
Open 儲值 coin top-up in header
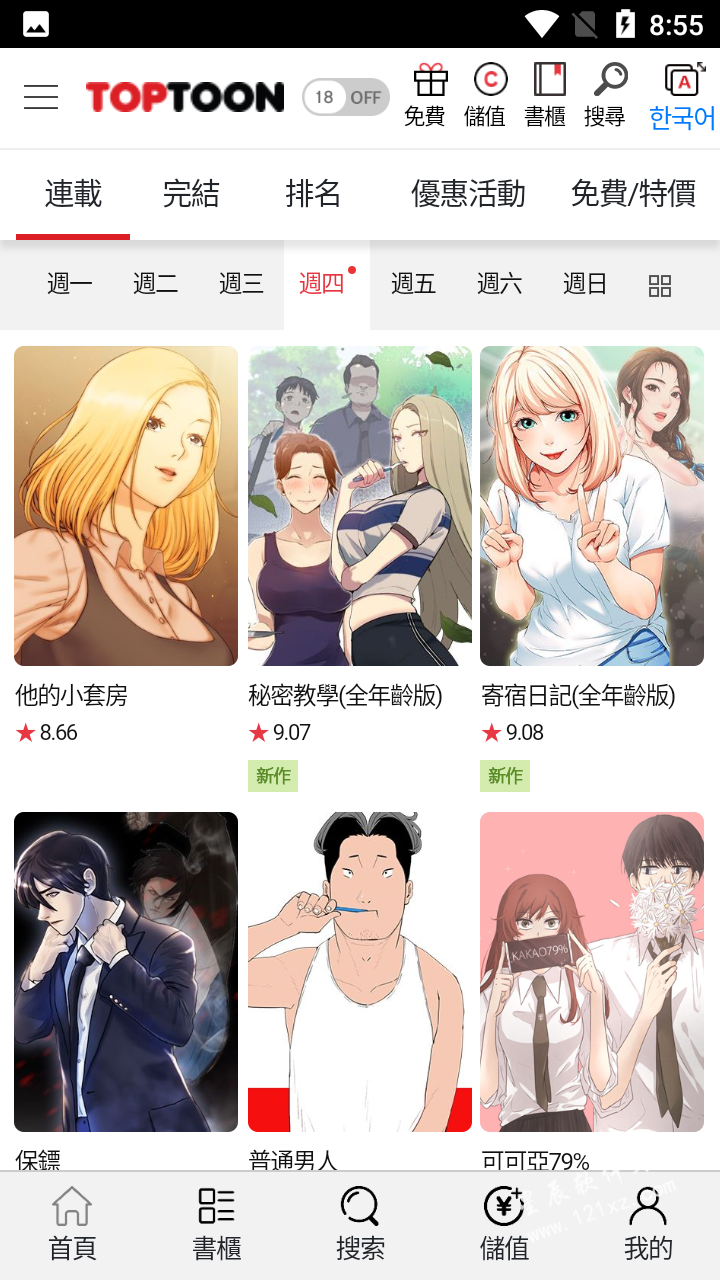[488, 95]
